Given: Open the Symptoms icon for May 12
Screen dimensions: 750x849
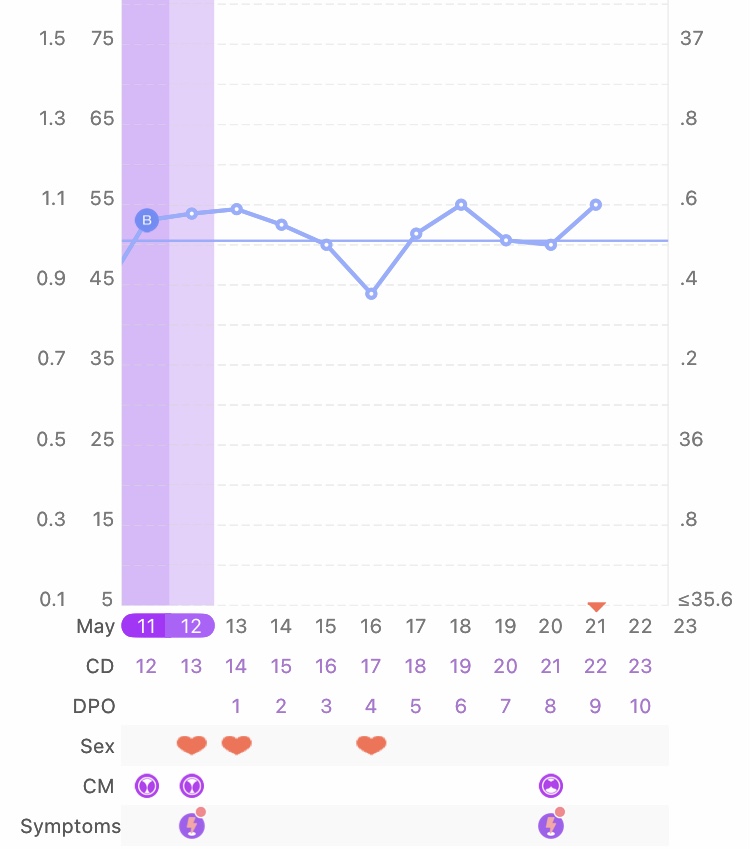Looking at the screenshot, I should 191,825.
